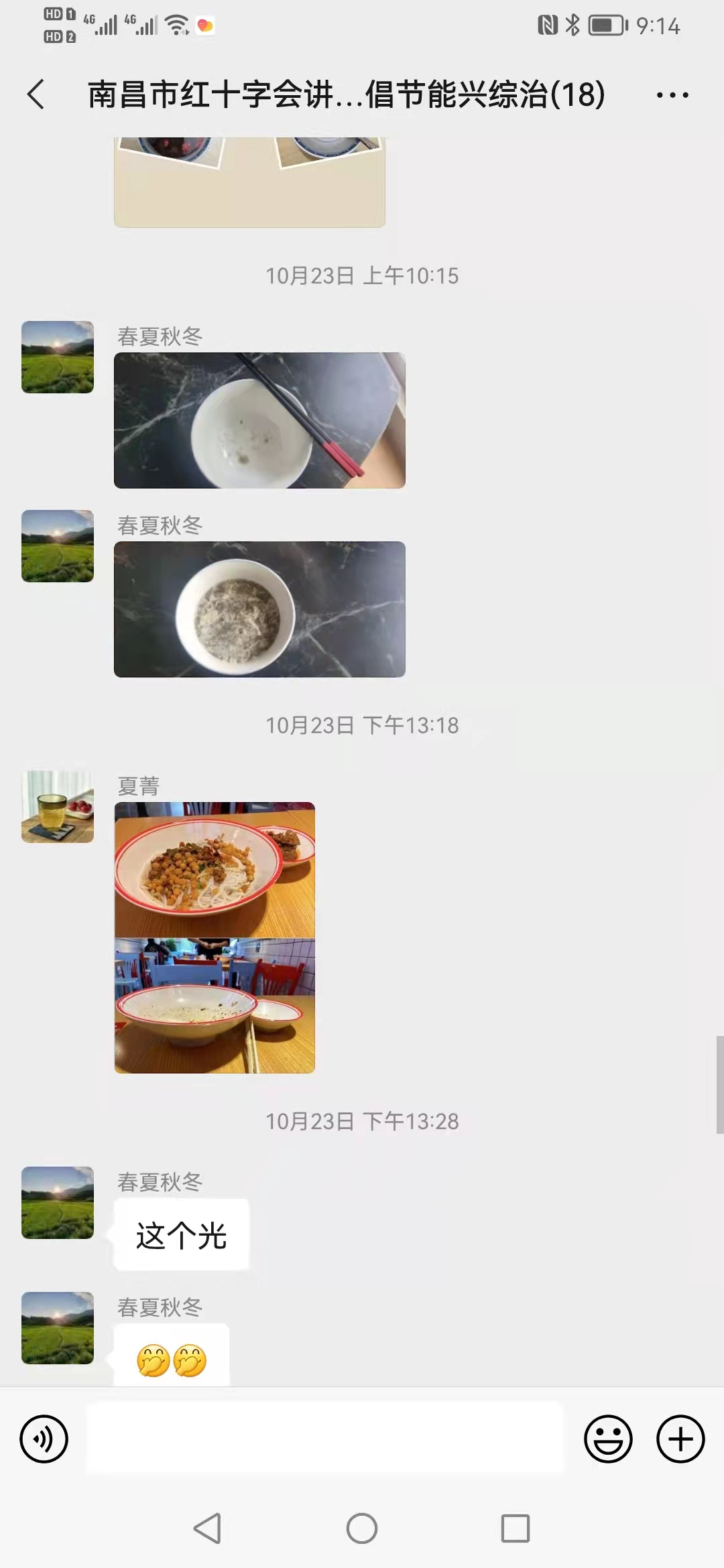Open 夏菁's profile avatar
This screenshot has width=724, height=1568.
click(x=58, y=806)
